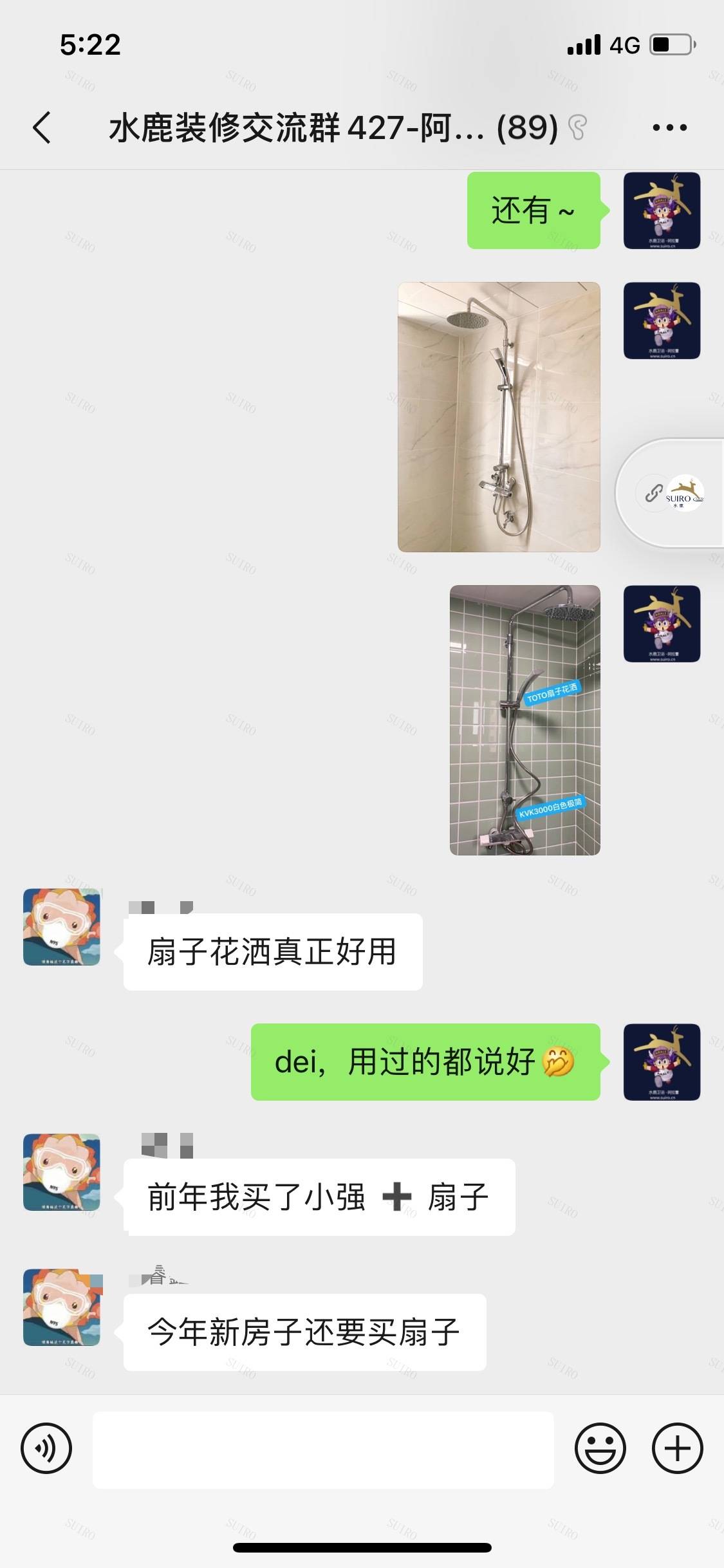Viewport: 724px width, 1568px height.
Task: Open the group chat overflow menu
Action: click(x=669, y=127)
